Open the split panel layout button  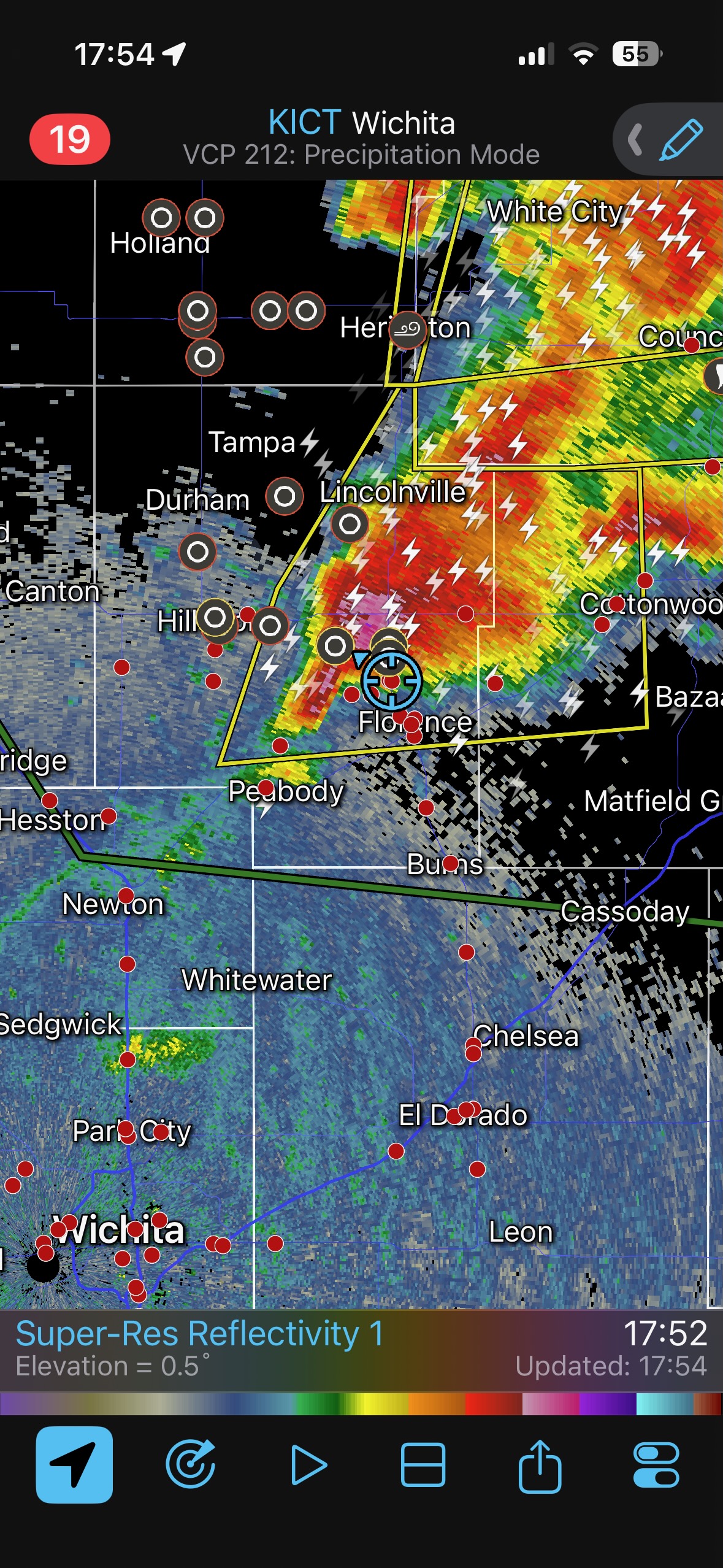tap(423, 1465)
